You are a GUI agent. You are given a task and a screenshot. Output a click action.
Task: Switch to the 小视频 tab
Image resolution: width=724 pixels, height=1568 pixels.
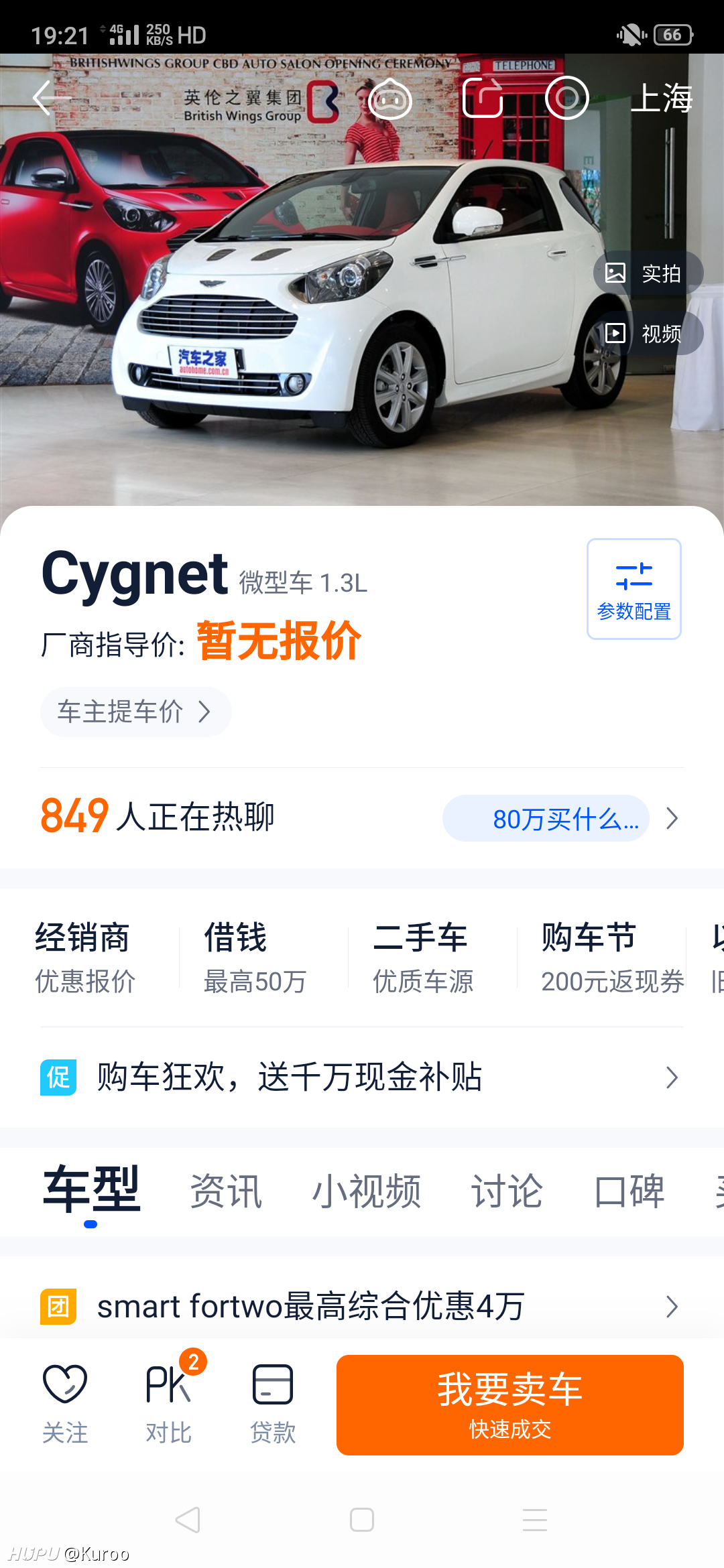click(367, 1191)
